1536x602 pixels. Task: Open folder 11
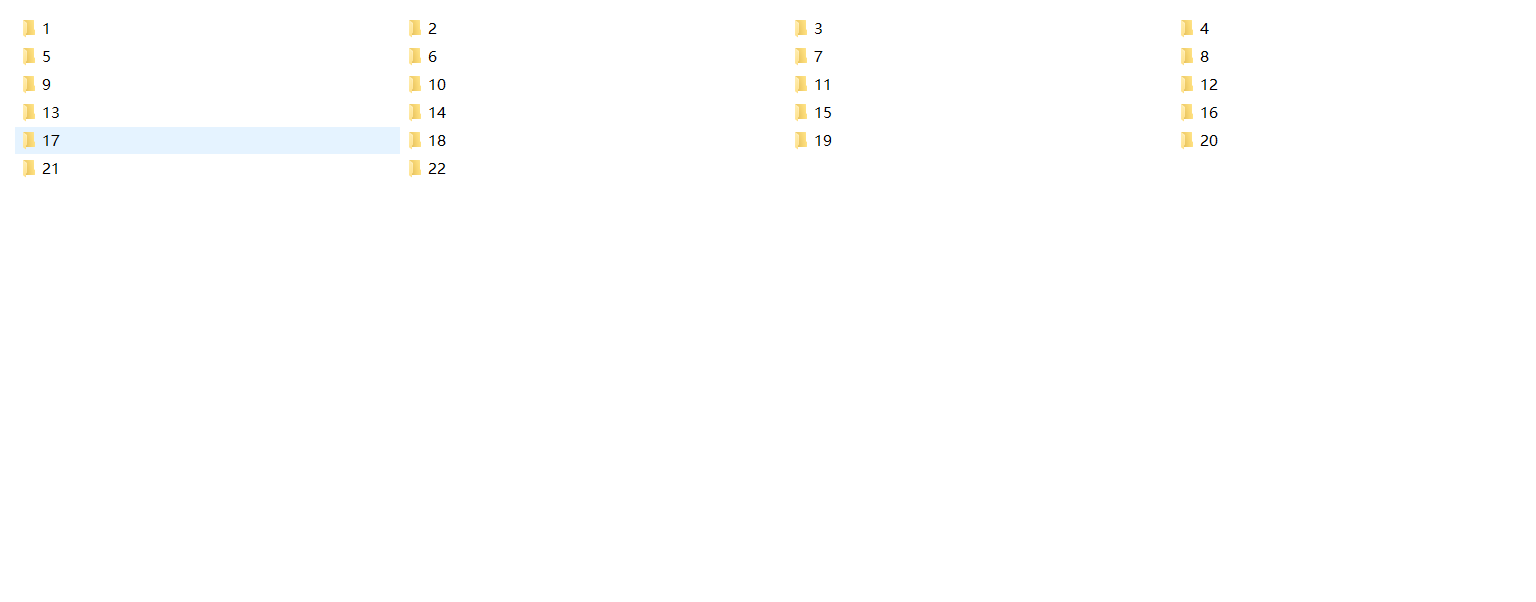[x=822, y=85]
